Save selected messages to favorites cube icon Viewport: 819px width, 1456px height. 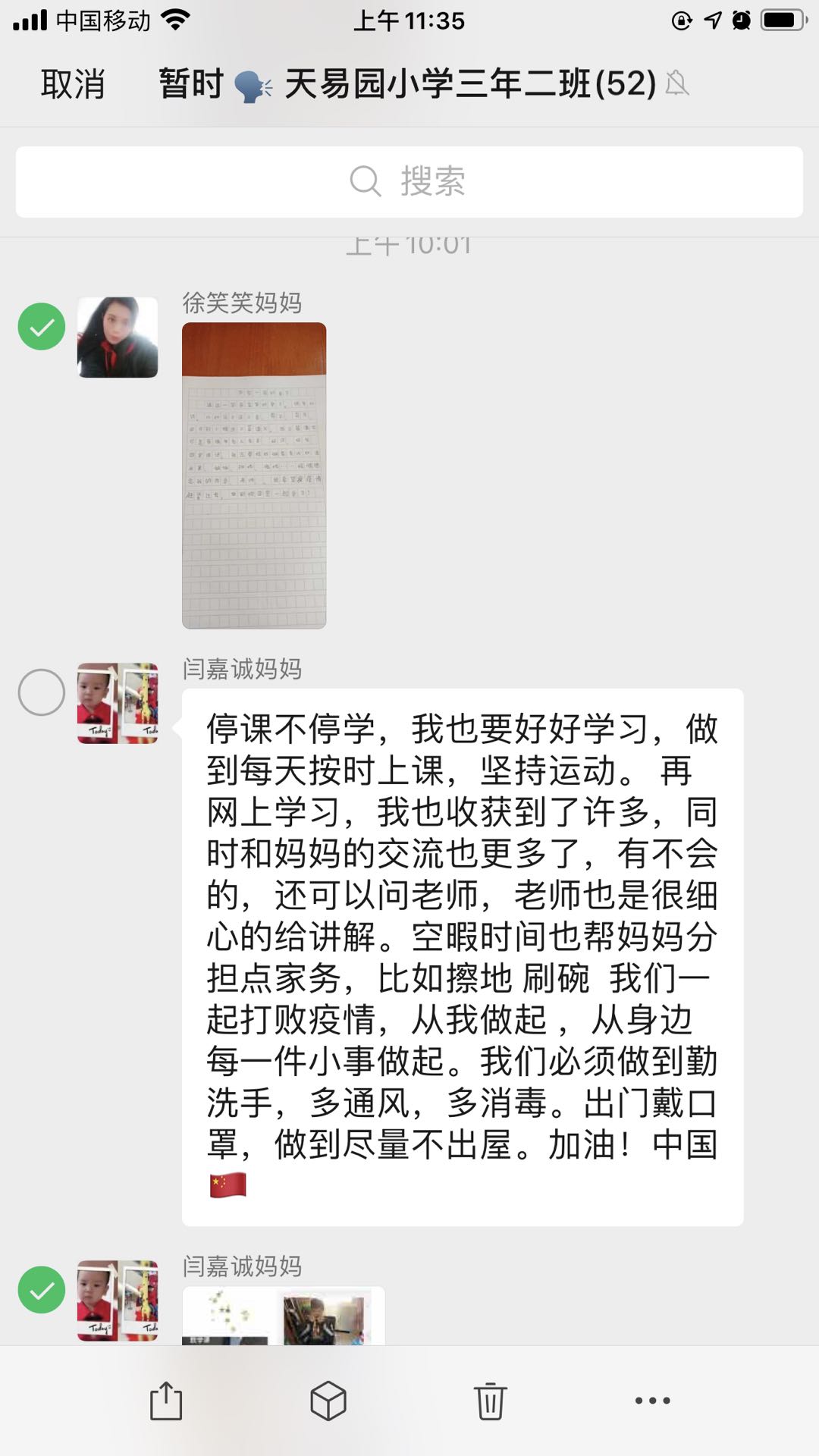click(328, 1401)
